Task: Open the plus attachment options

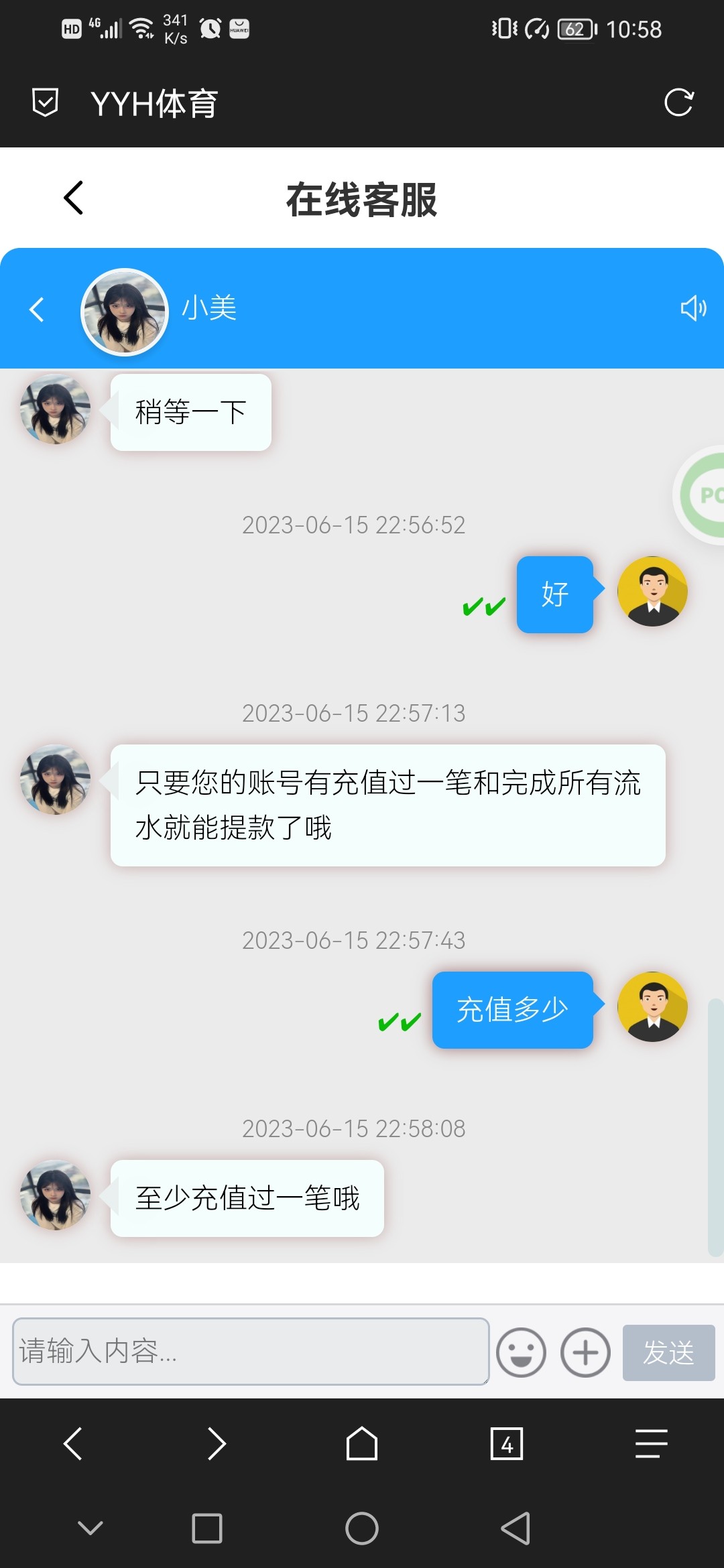Action: 585,1352
